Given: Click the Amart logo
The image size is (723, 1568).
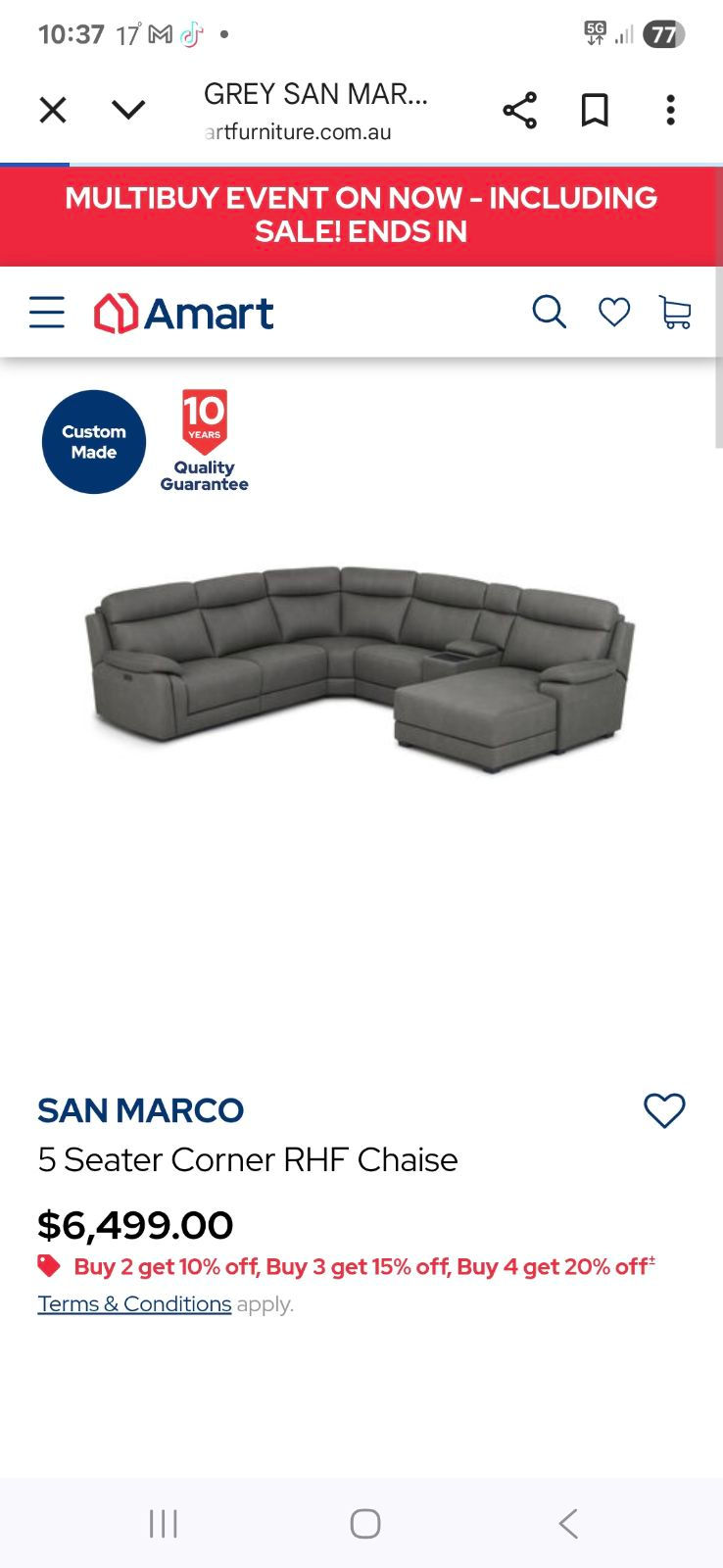Looking at the screenshot, I should click(183, 312).
